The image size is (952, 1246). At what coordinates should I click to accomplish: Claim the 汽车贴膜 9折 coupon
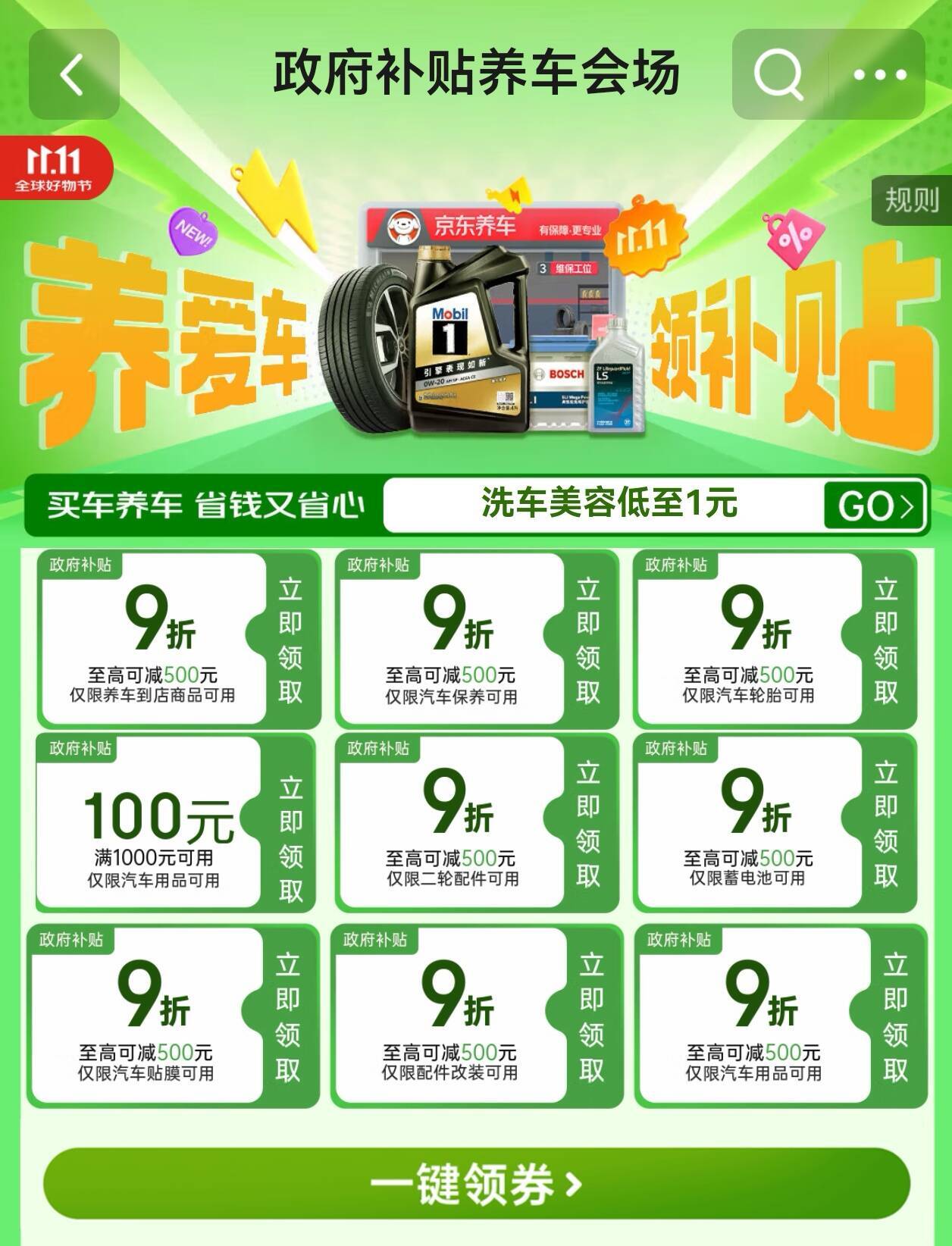(287, 1017)
